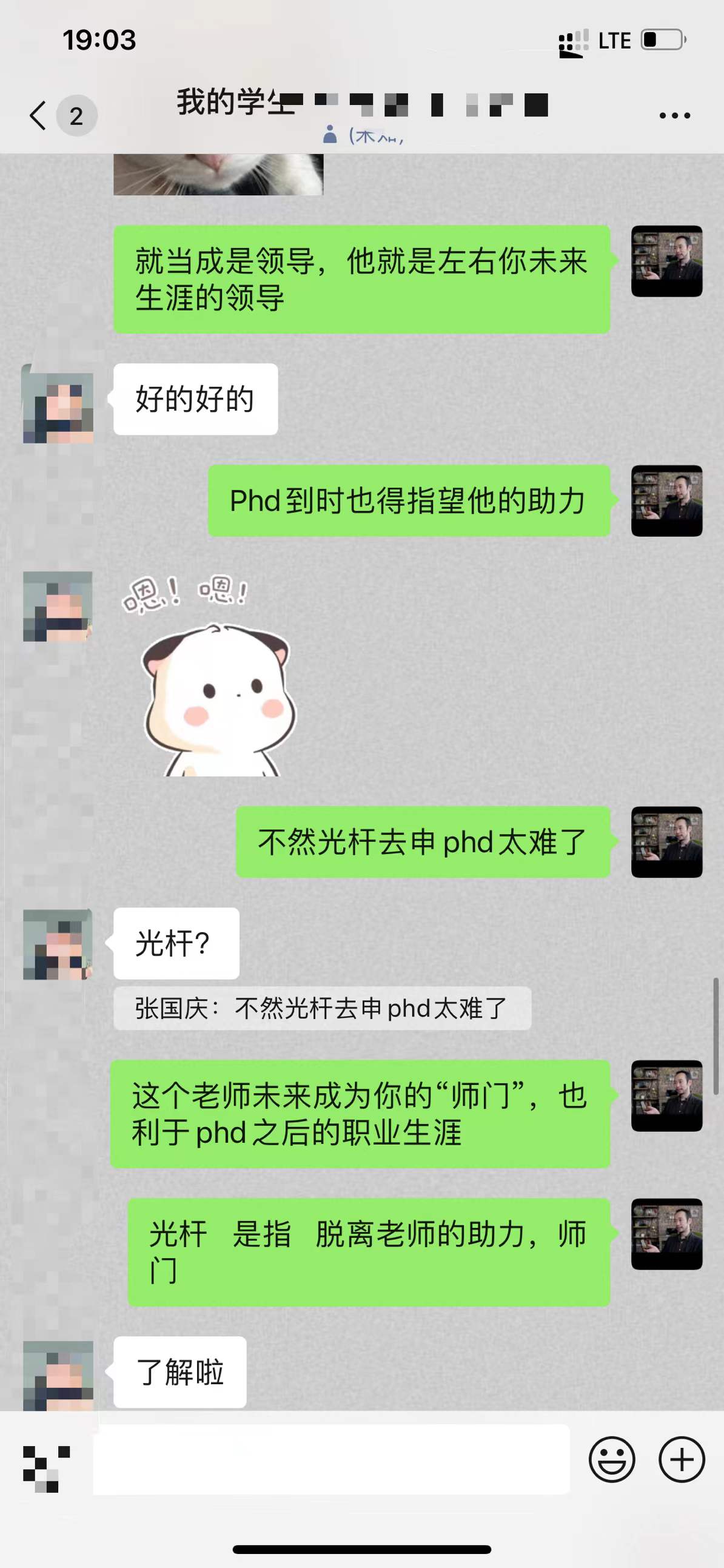Open the plus attachment menu

(x=682, y=1459)
